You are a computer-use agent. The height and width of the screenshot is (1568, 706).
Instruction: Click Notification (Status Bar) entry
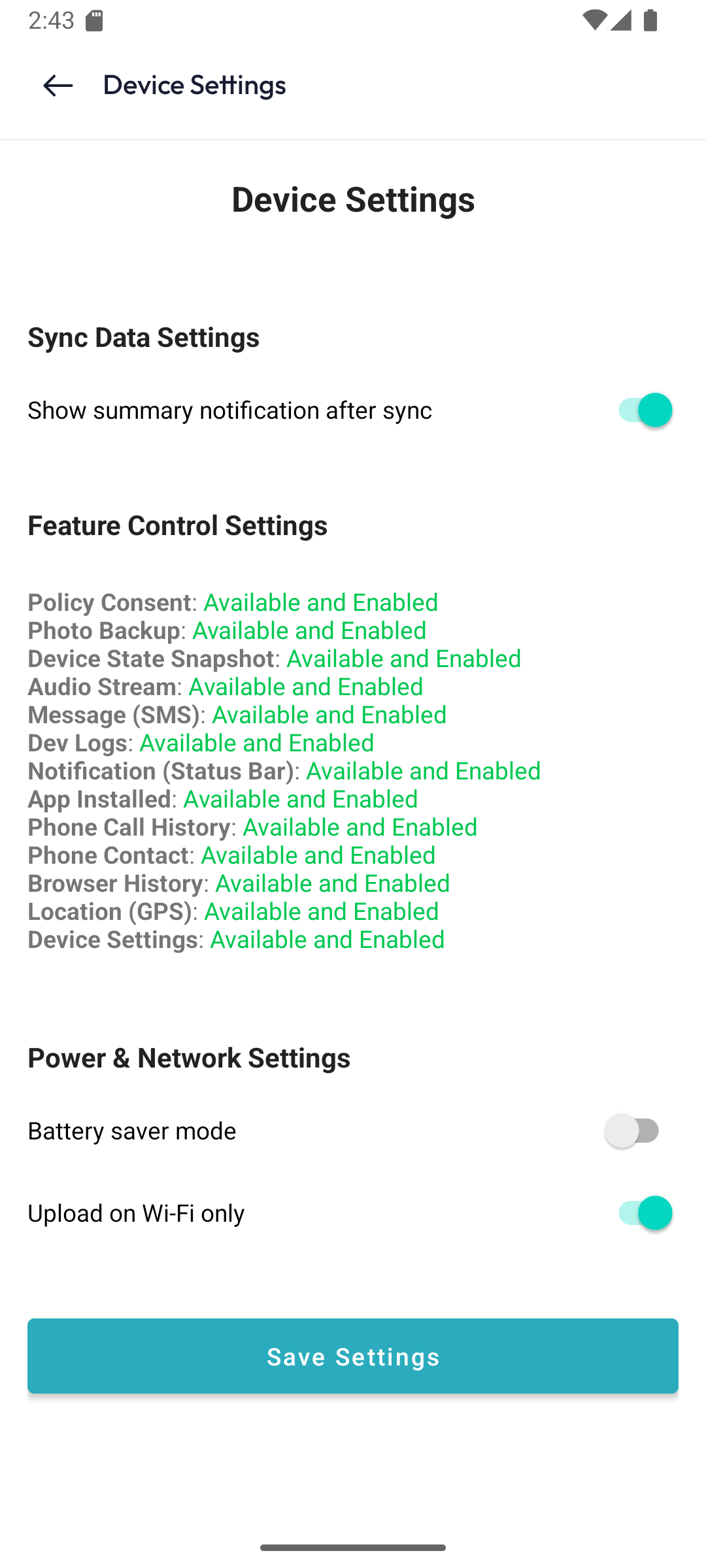click(284, 771)
